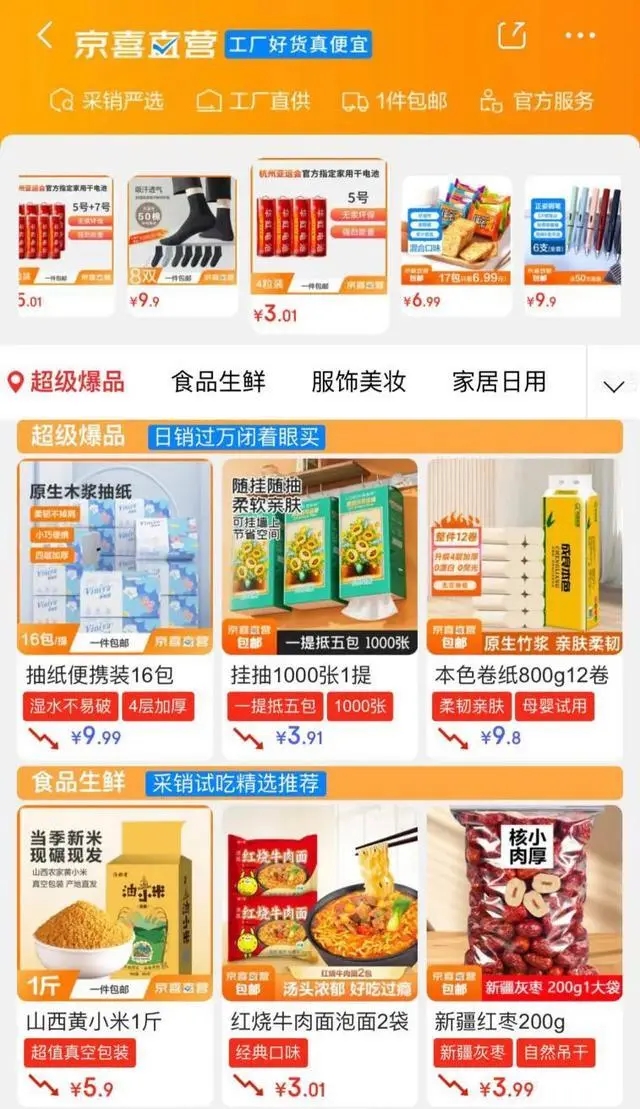Select the 家居日用 tab
Viewport: 640px width, 1109px height.
click(x=499, y=382)
